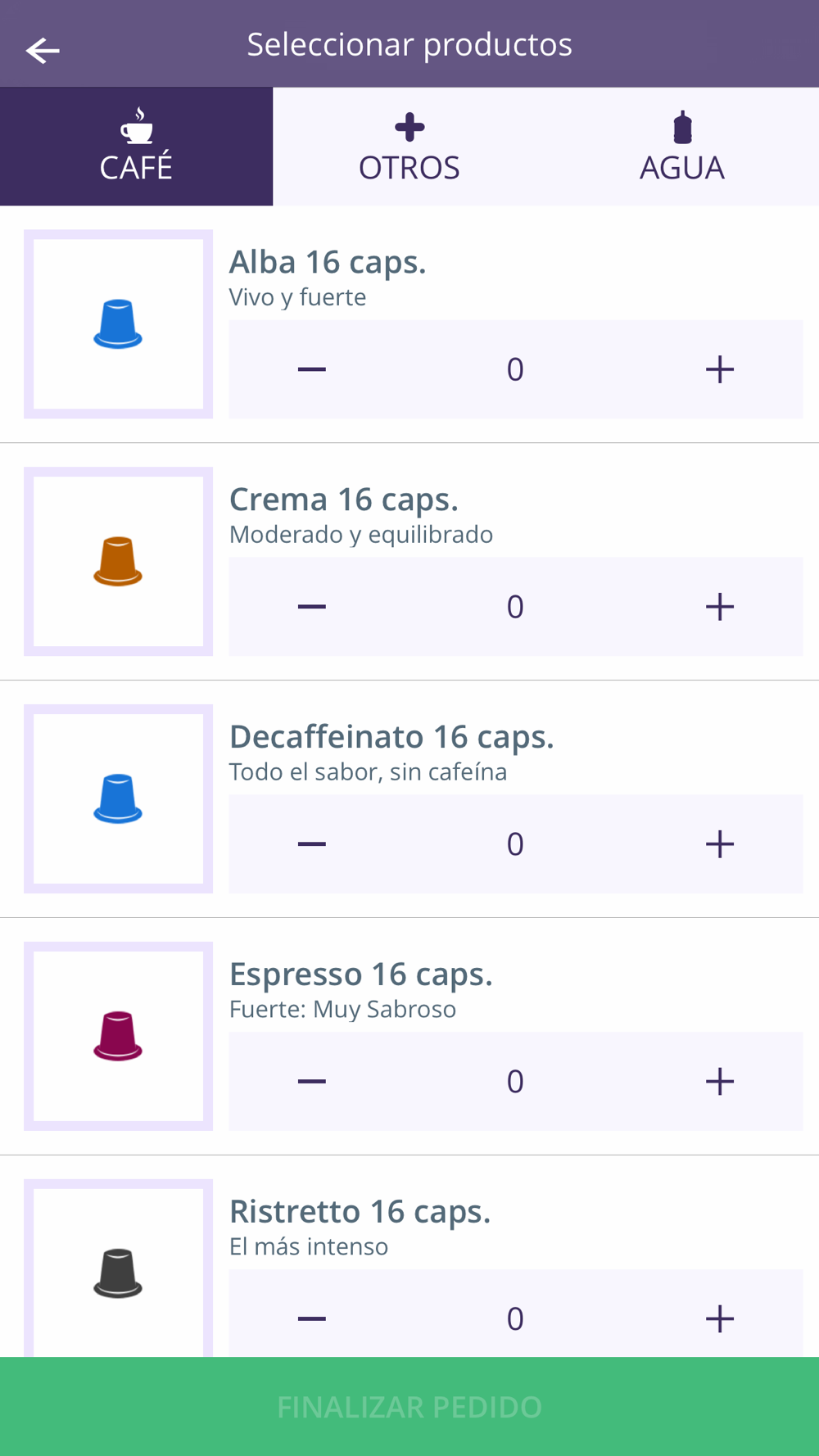Screen dimensions: 819x1456
Task: Switch to the AGUA tab
Action: 682,147
